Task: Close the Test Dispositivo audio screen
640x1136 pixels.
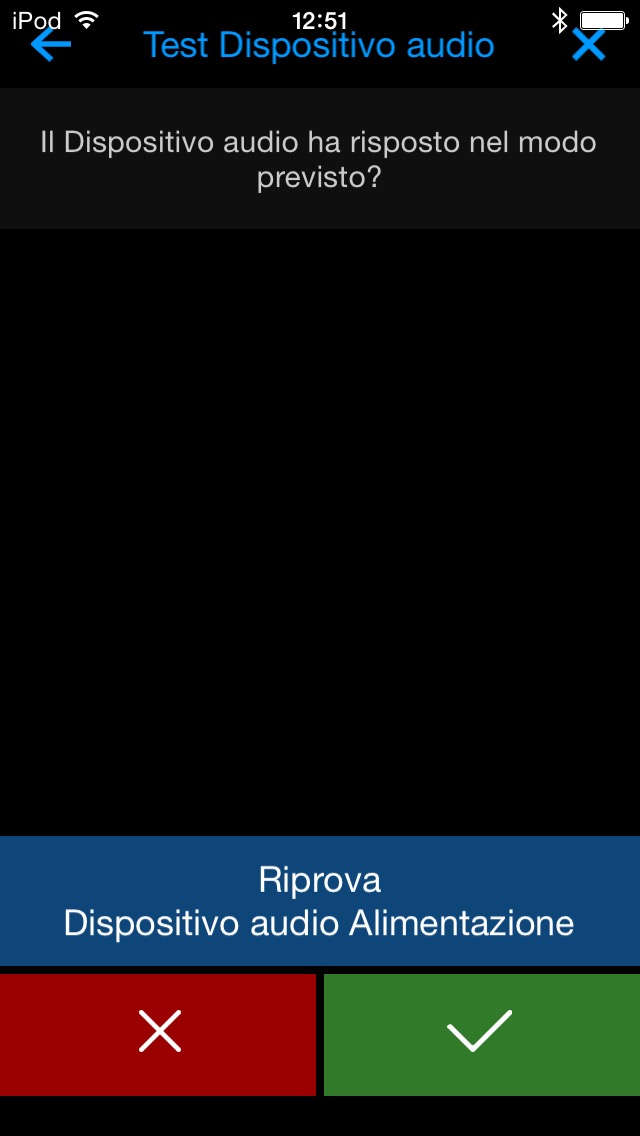Action: [589, 45]
